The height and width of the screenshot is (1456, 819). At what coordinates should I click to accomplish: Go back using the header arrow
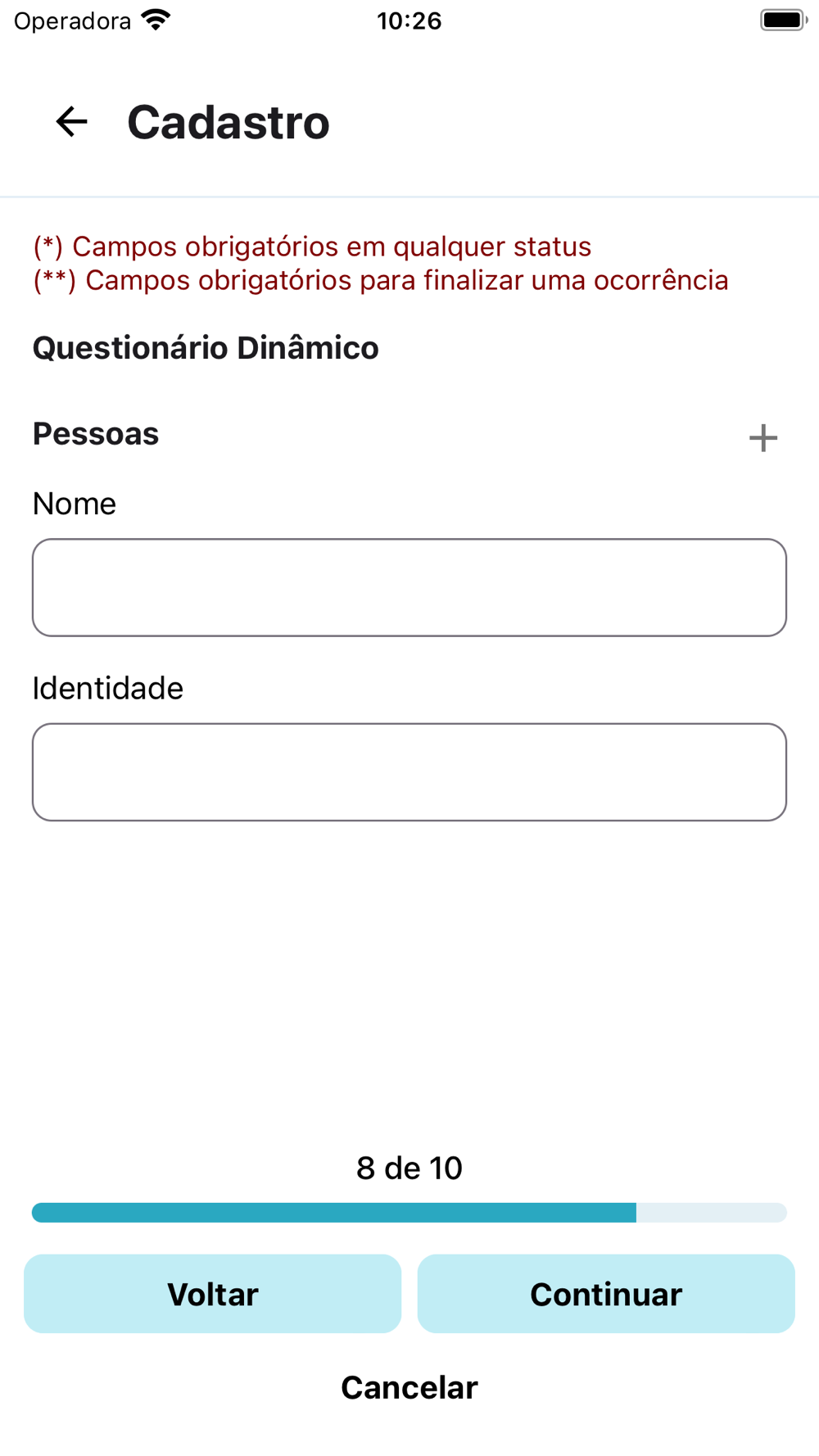[x=71, y=122]
